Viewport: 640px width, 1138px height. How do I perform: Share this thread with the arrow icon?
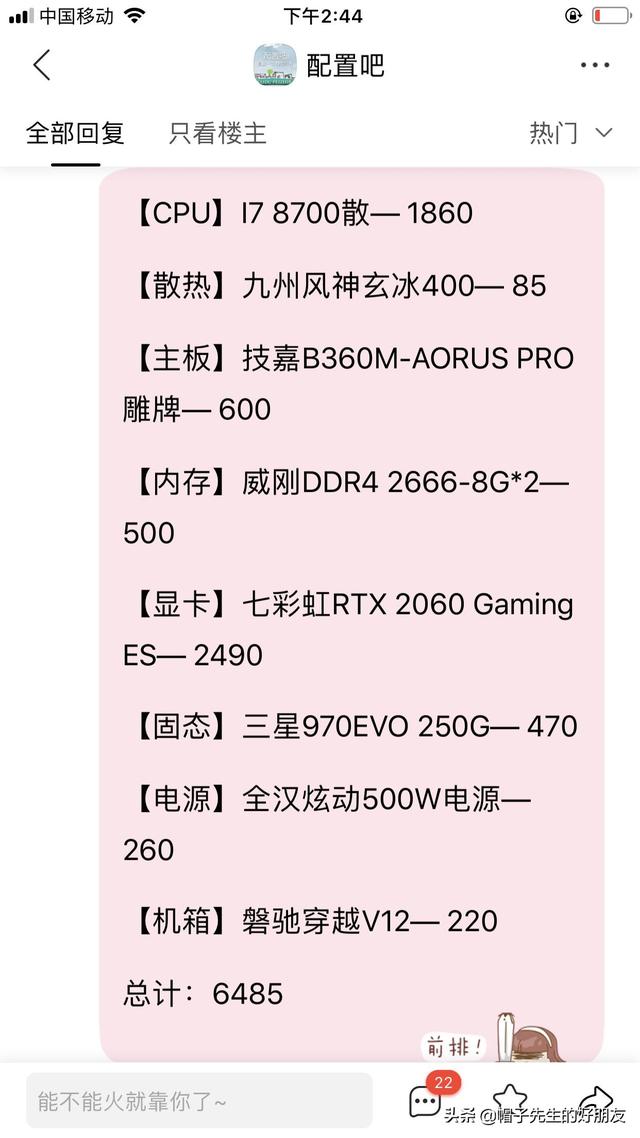(x=596, y=1098)
